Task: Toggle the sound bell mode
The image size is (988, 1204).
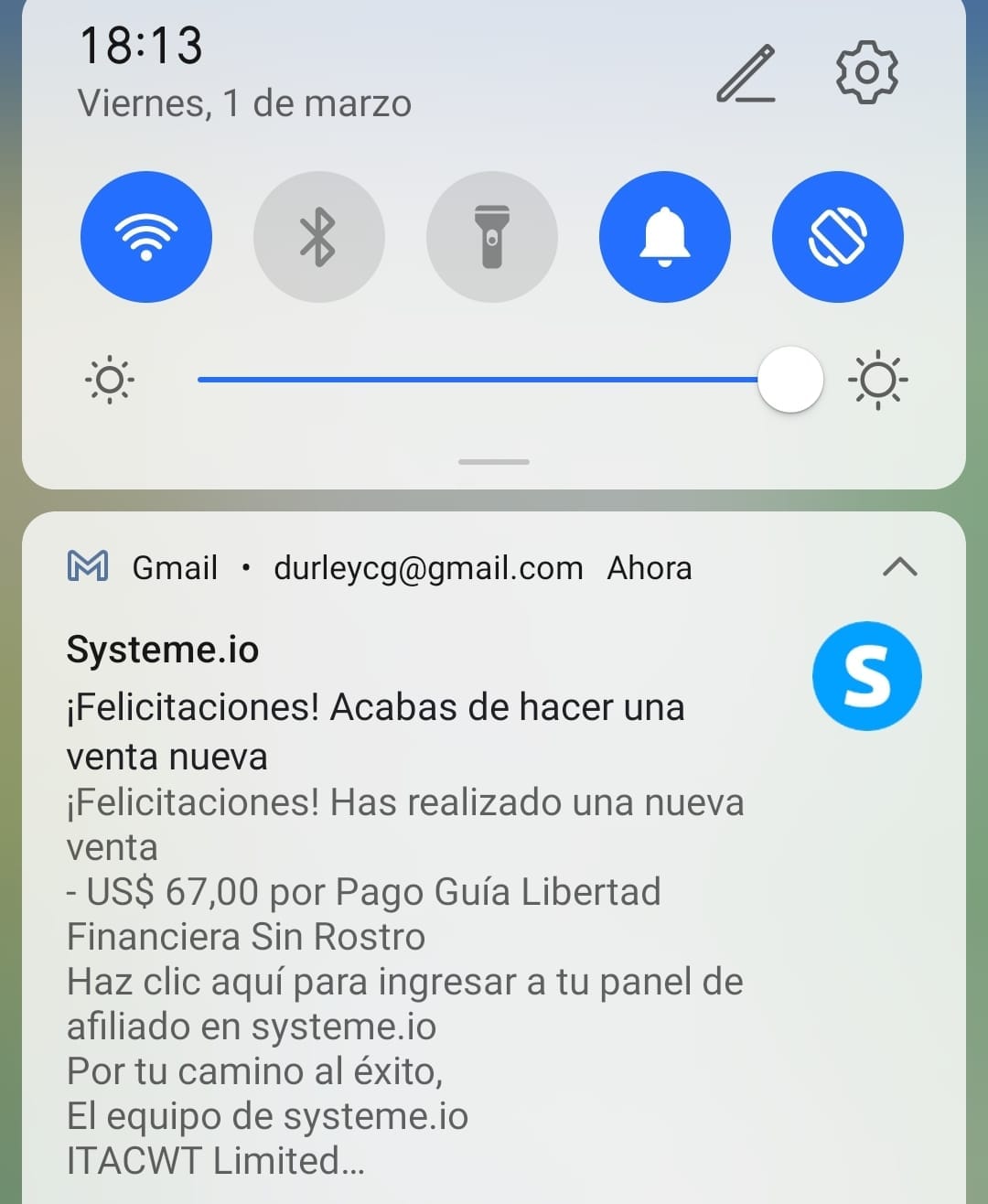Action: tap(664, 237)
